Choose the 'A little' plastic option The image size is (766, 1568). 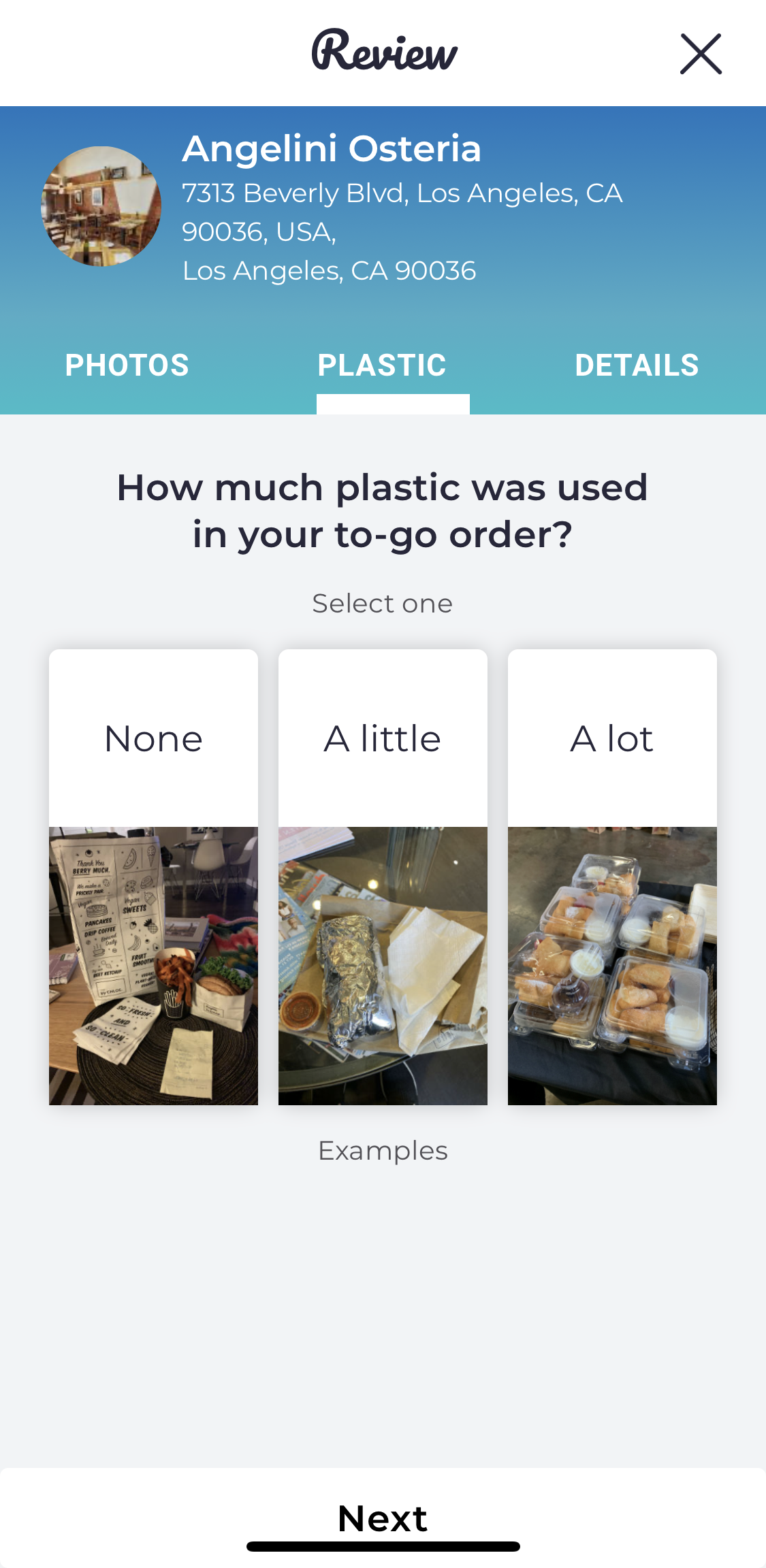point(383,876)
